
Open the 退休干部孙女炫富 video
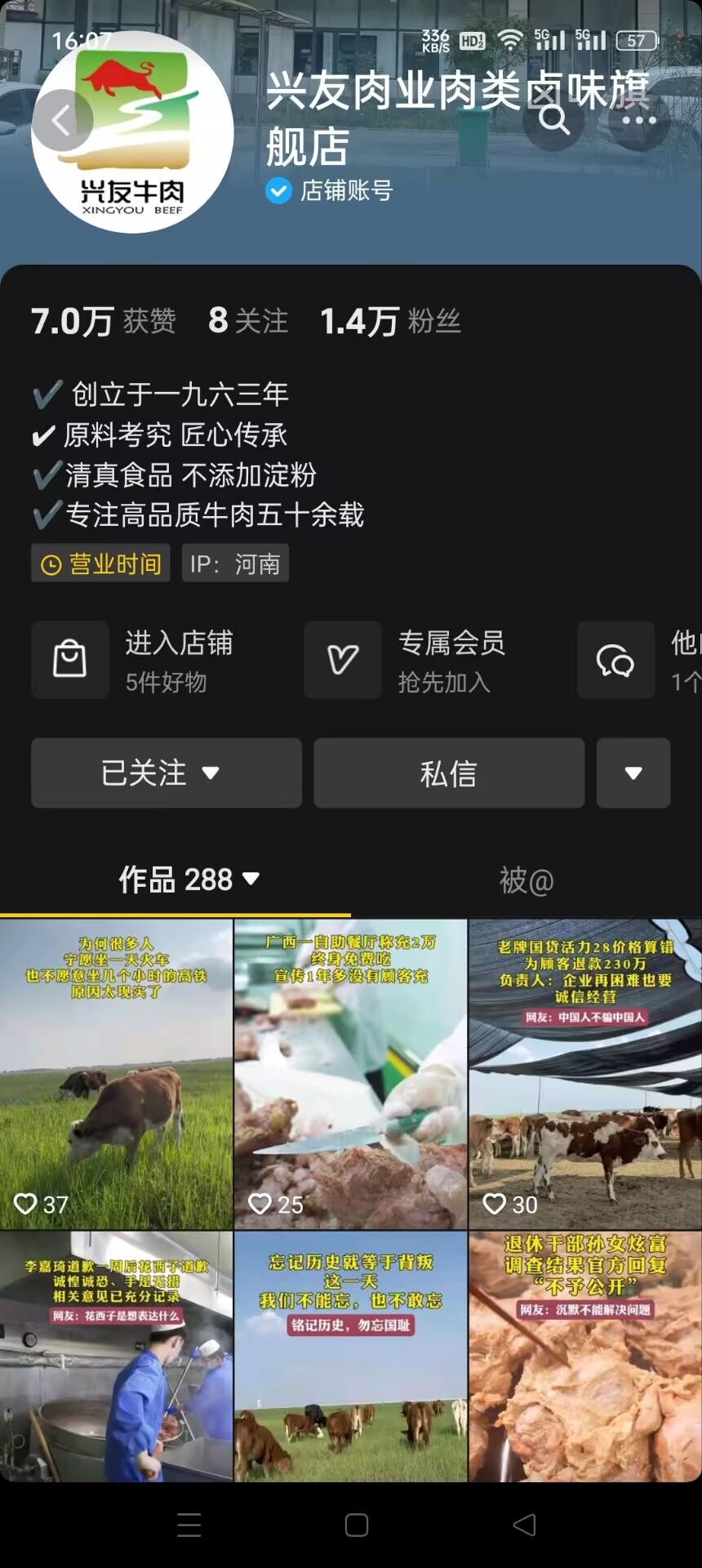[x=585, y=1356]
